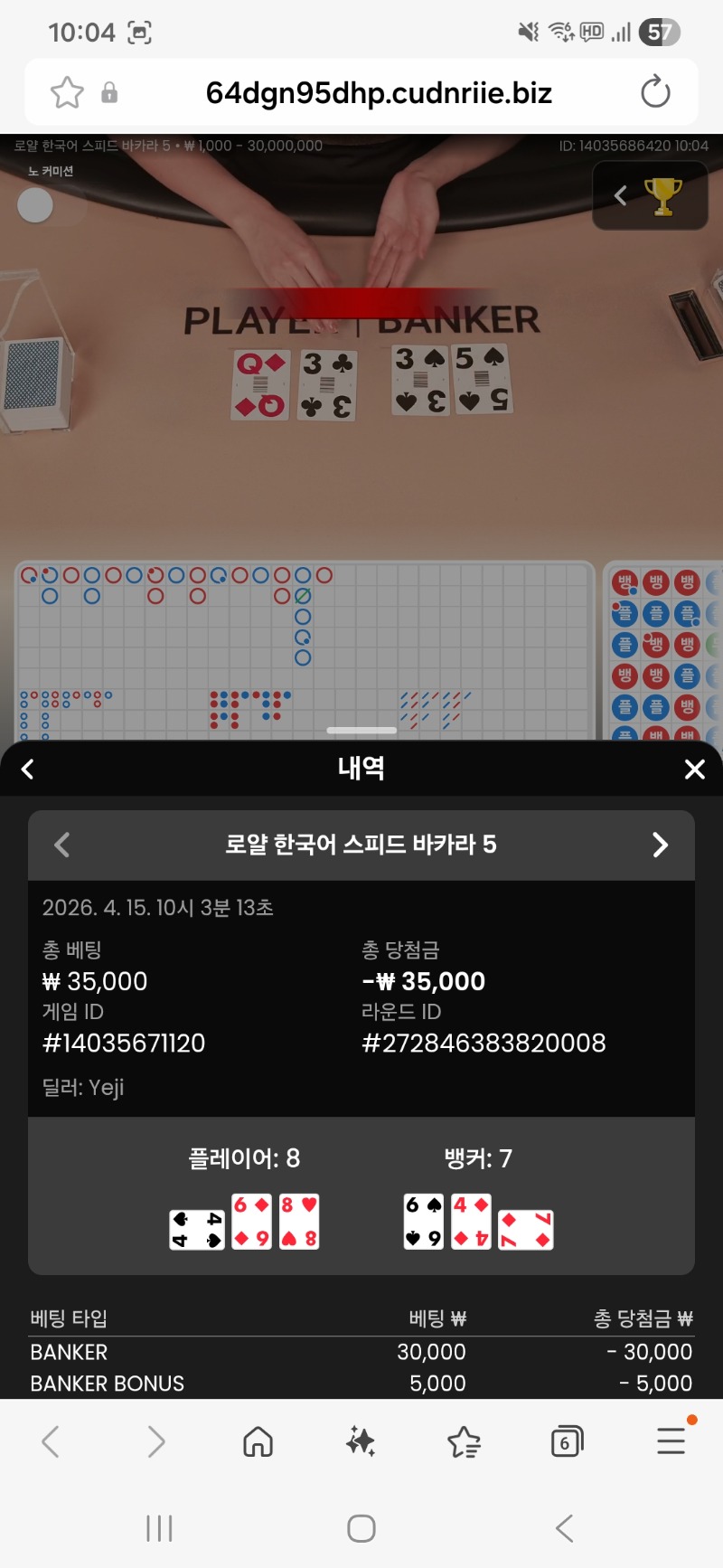Go back from the 내역 panel
723x1568 pixels.
click(28, 770)
